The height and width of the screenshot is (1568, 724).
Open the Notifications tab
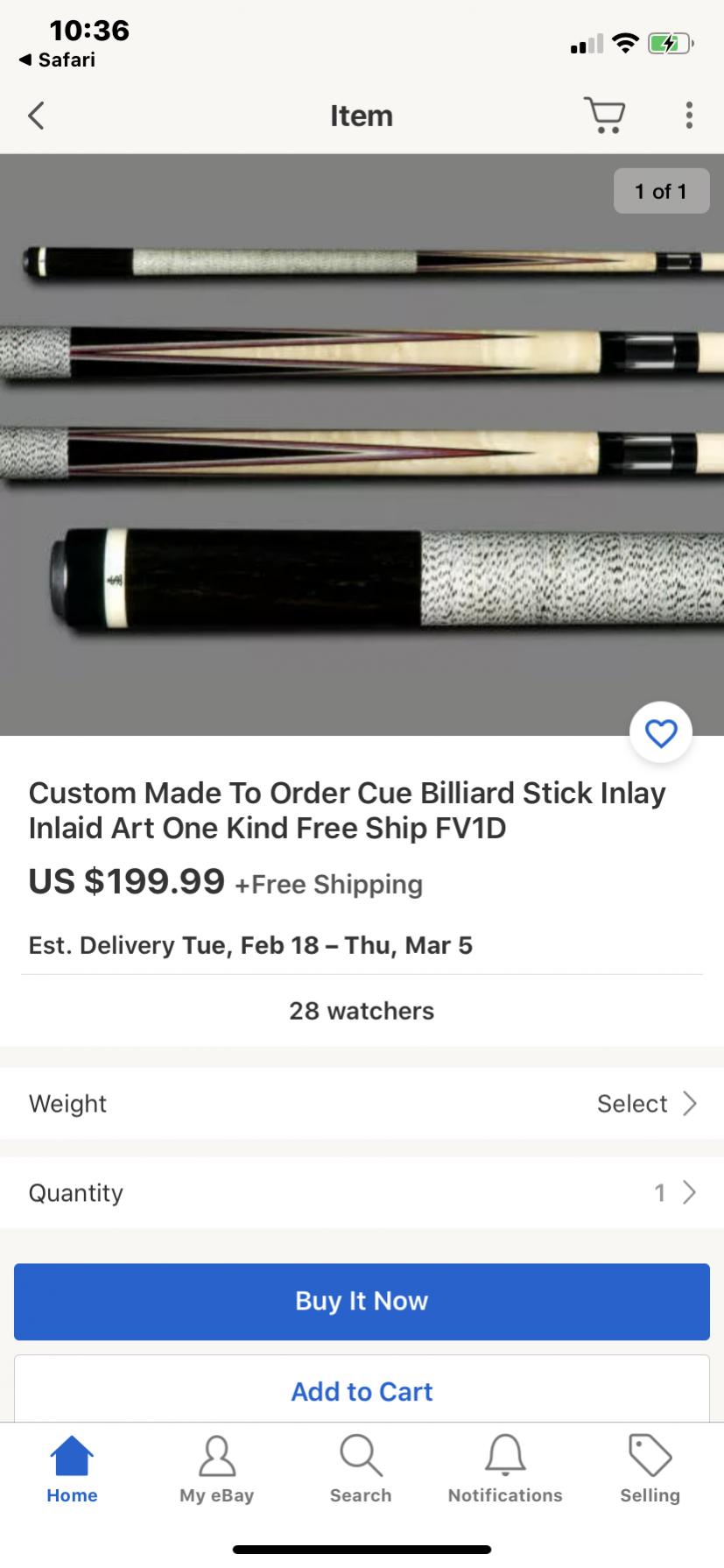point(505,1470)
